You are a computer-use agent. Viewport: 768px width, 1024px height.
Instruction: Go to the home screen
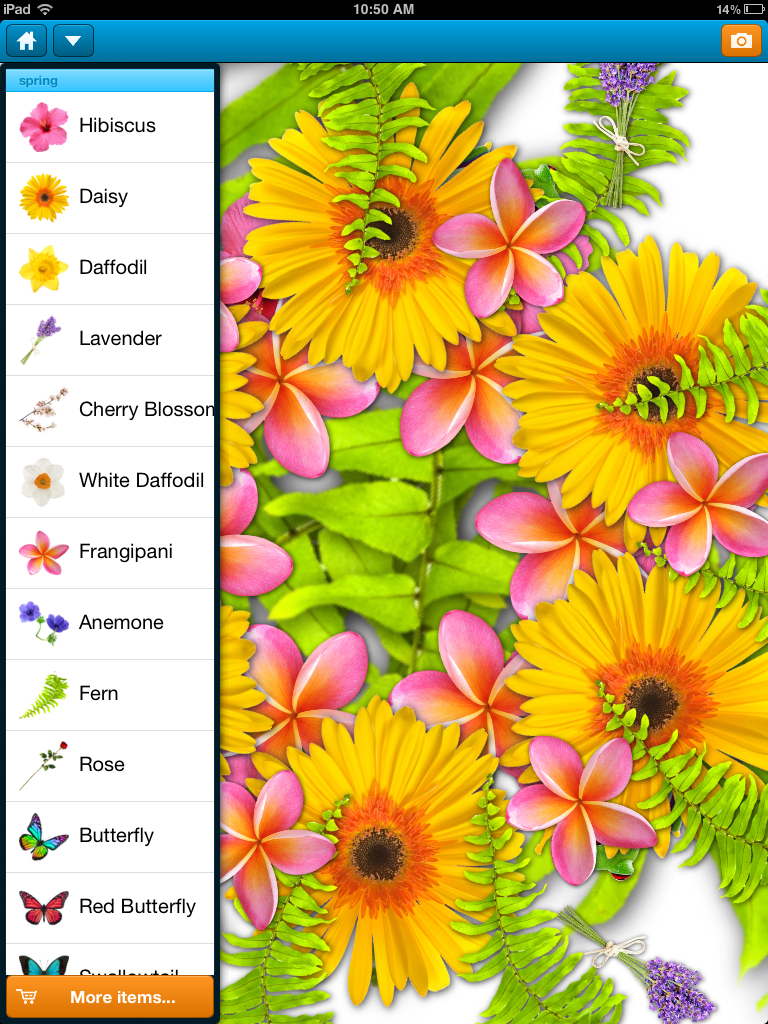pyautogui.click(x=26, y=41)
